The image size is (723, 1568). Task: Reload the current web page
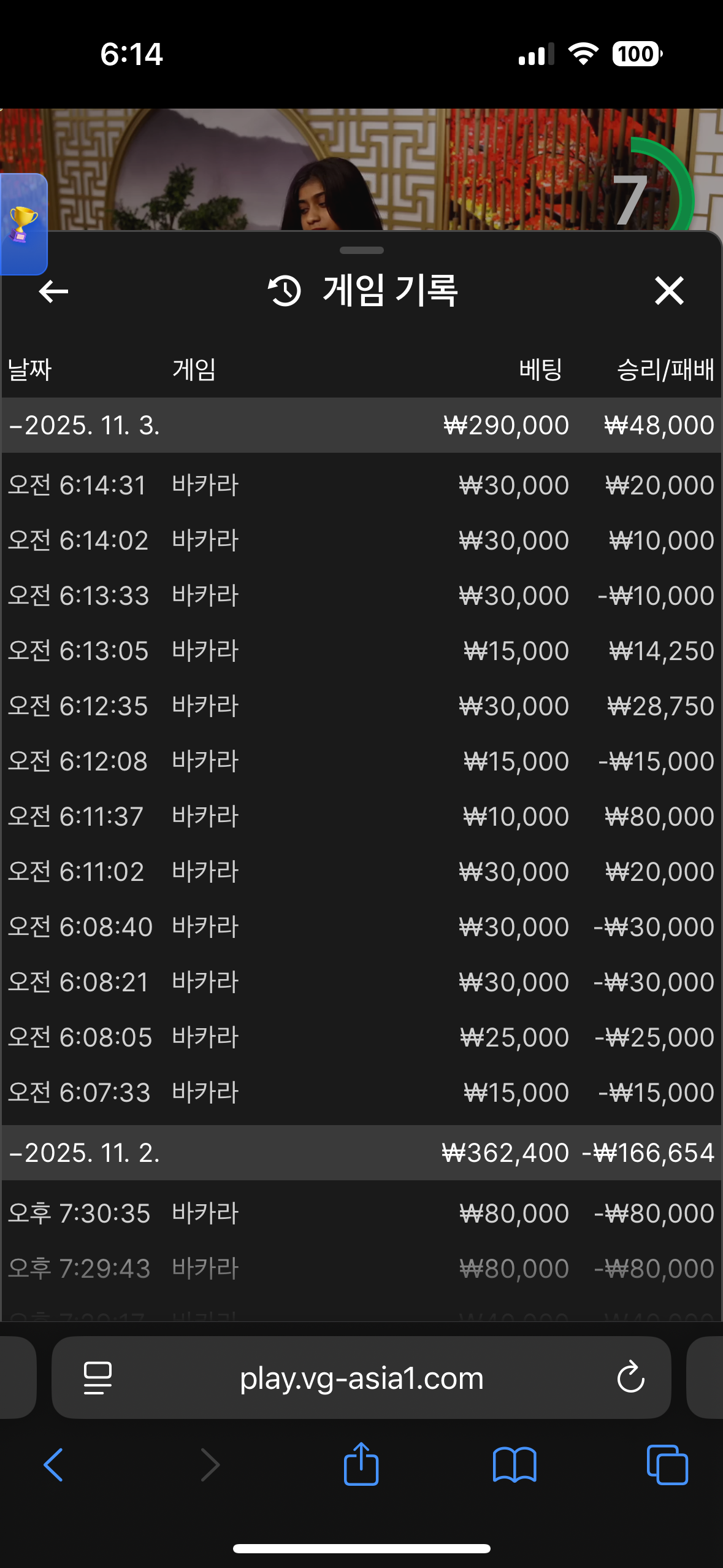coord(630,1378)
